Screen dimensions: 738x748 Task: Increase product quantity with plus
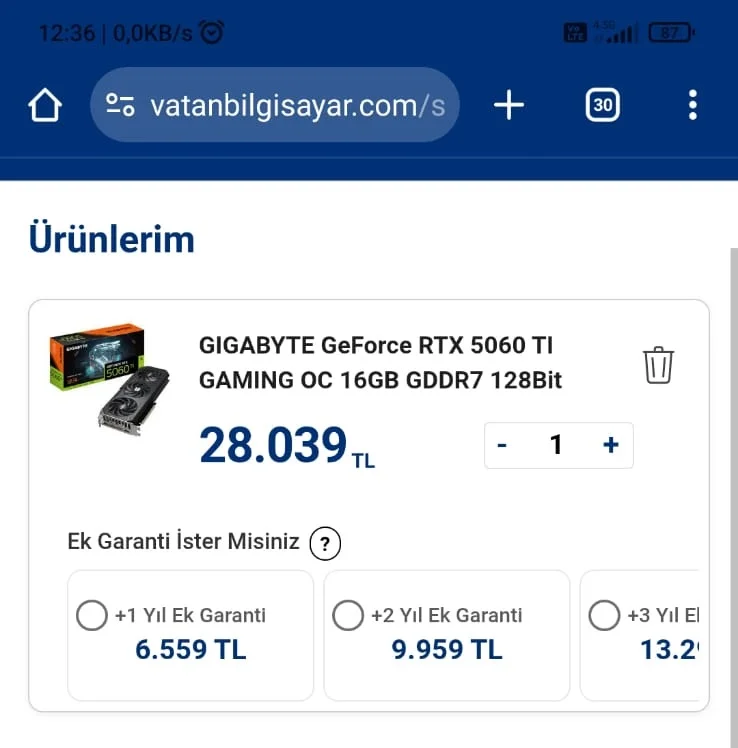[611, 445]
